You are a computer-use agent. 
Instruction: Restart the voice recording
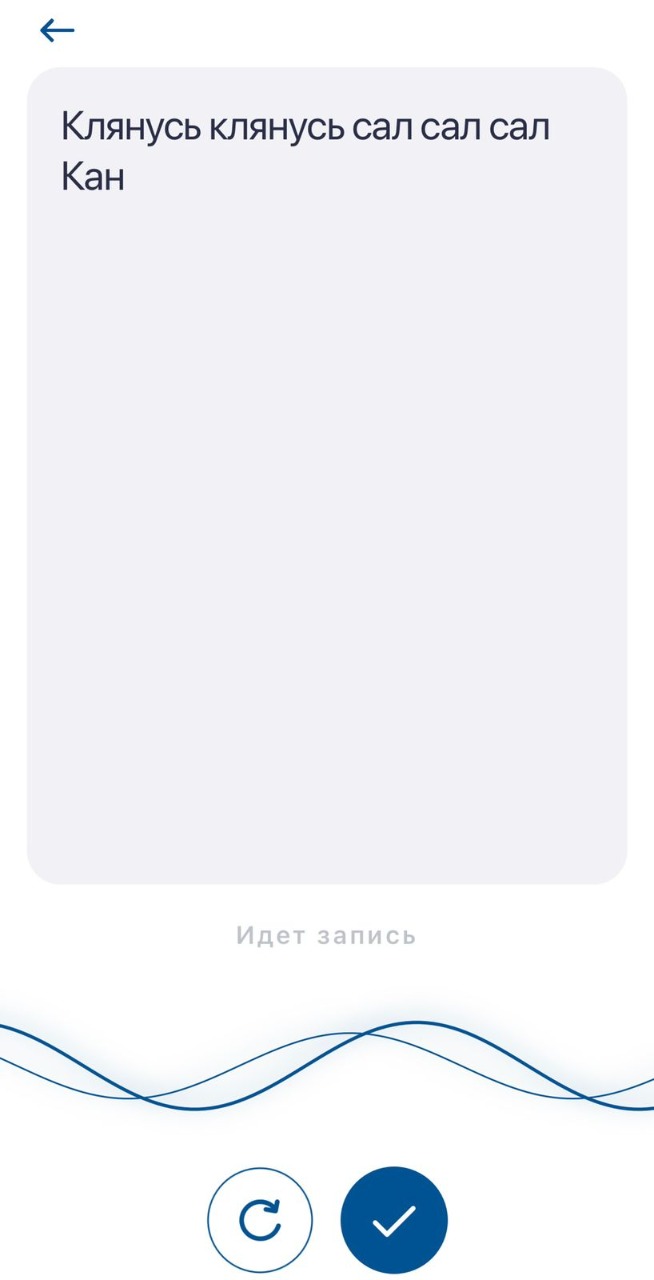pyautogui.click(x=260, y=1220)
